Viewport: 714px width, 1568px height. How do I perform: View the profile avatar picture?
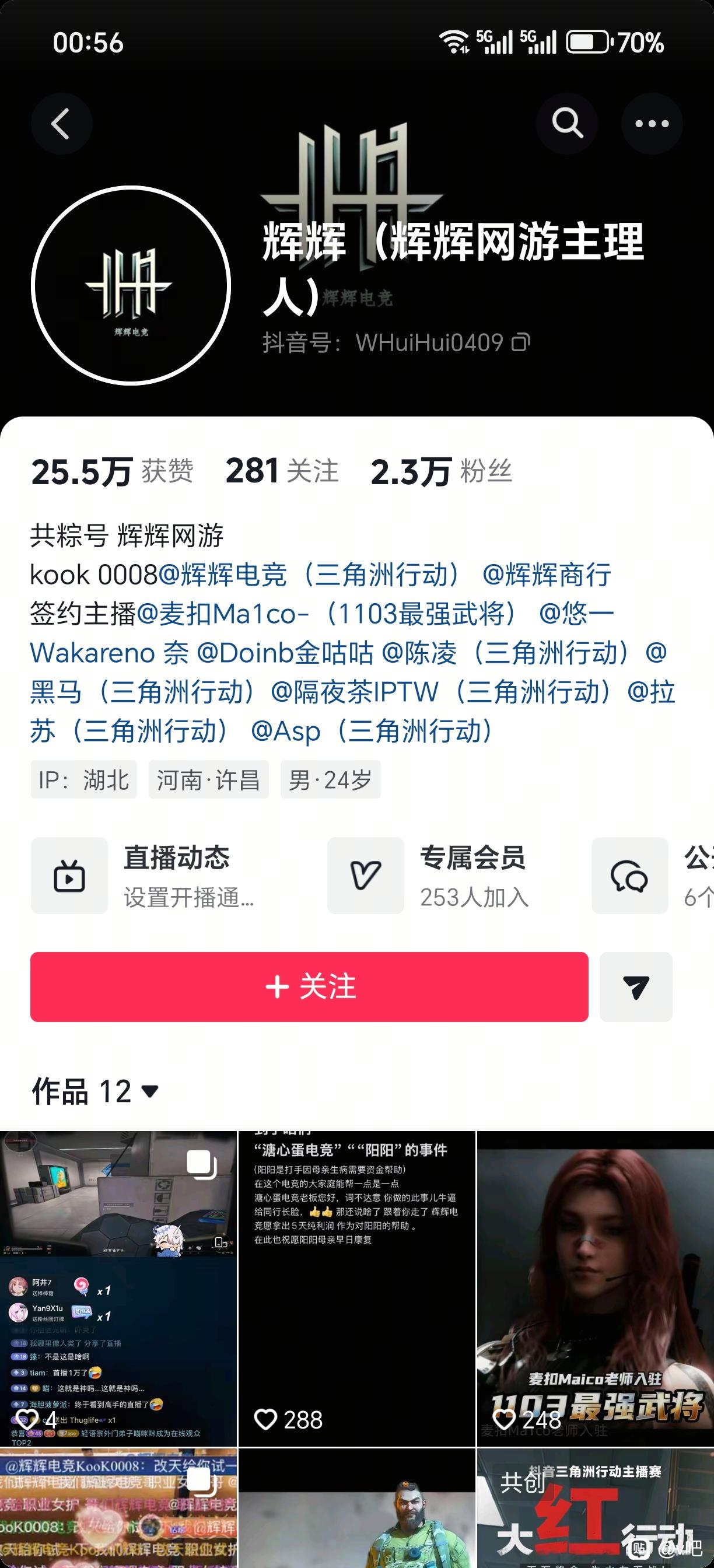pos(131,285)
